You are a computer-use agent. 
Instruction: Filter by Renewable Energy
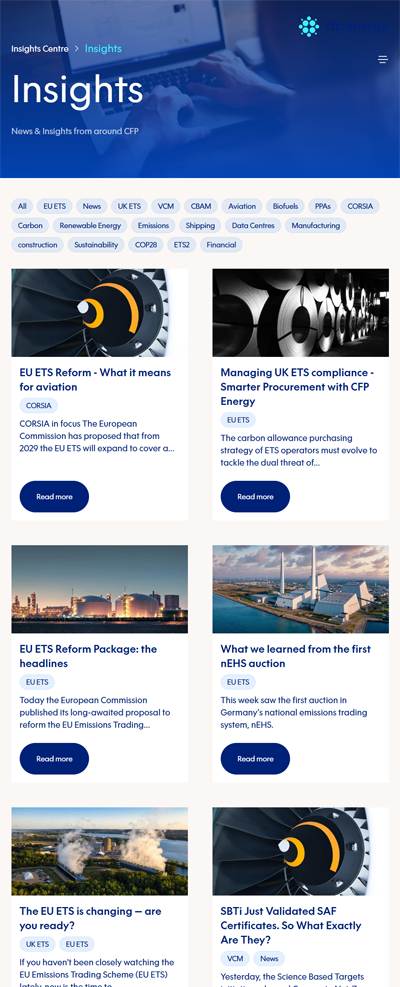pyautogui.click(x=90, y=225)
